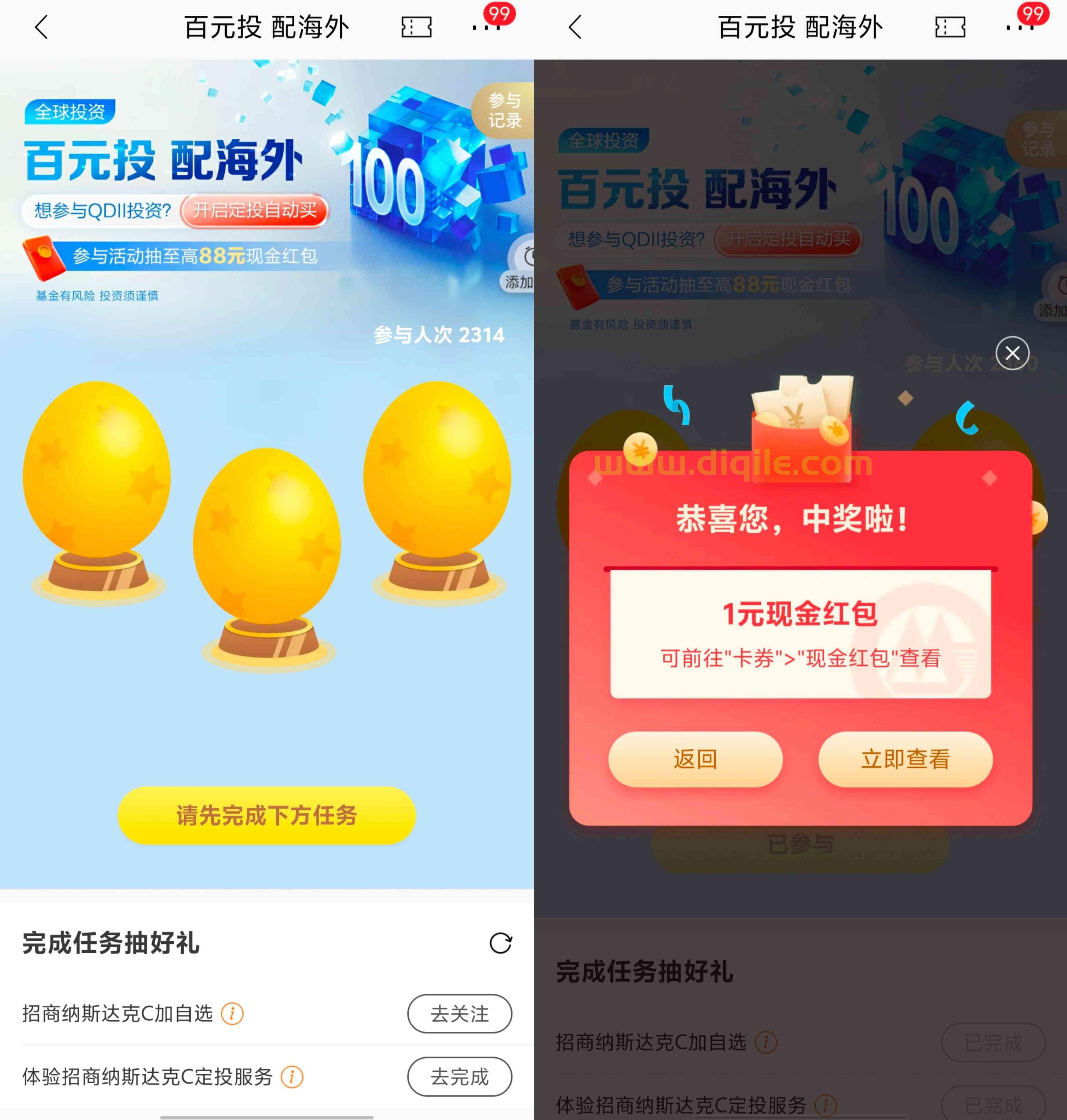Tap 去完成 for 体验招商纳斯达克C定投服务
1067x1120 pixels.
pyautogui.click(x=459, y=1076)
